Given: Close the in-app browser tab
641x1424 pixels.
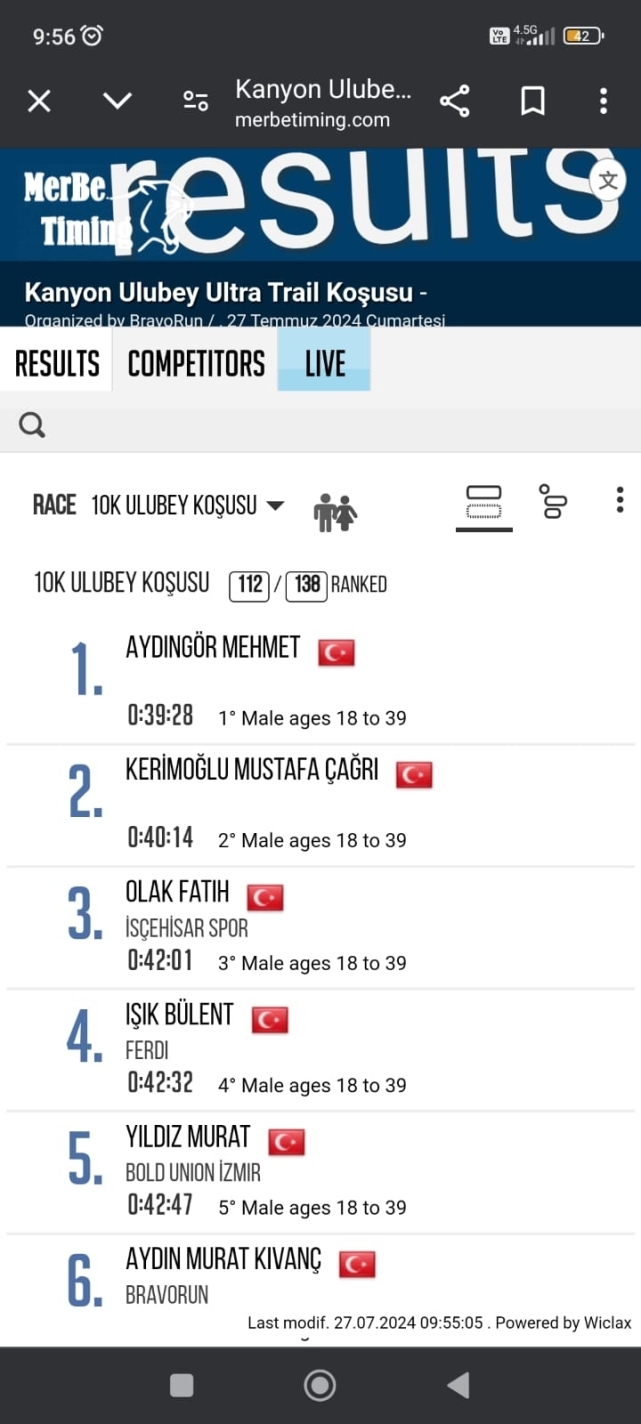Looking at the screenshot, I should (x=39, y=101).
